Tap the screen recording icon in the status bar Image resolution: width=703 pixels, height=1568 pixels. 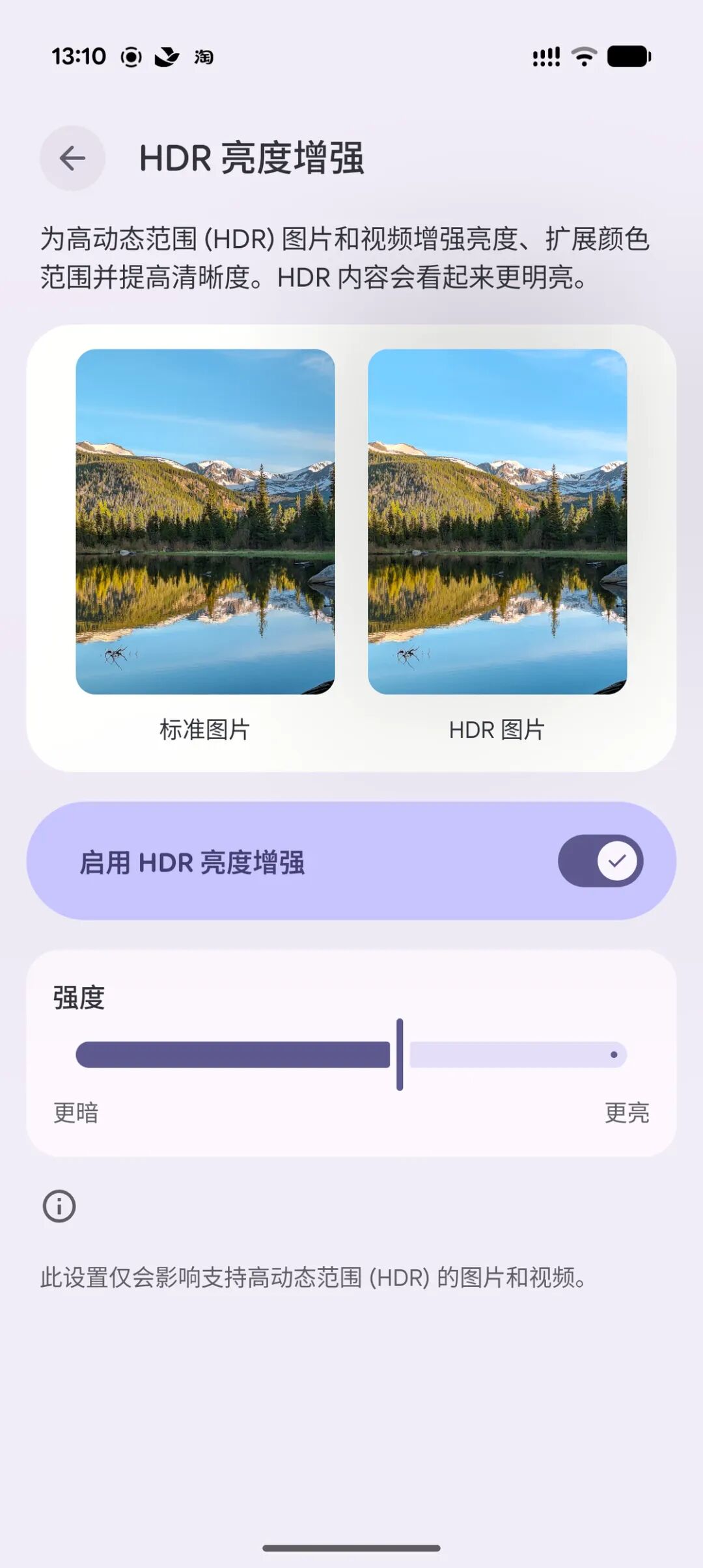[130, 58]
